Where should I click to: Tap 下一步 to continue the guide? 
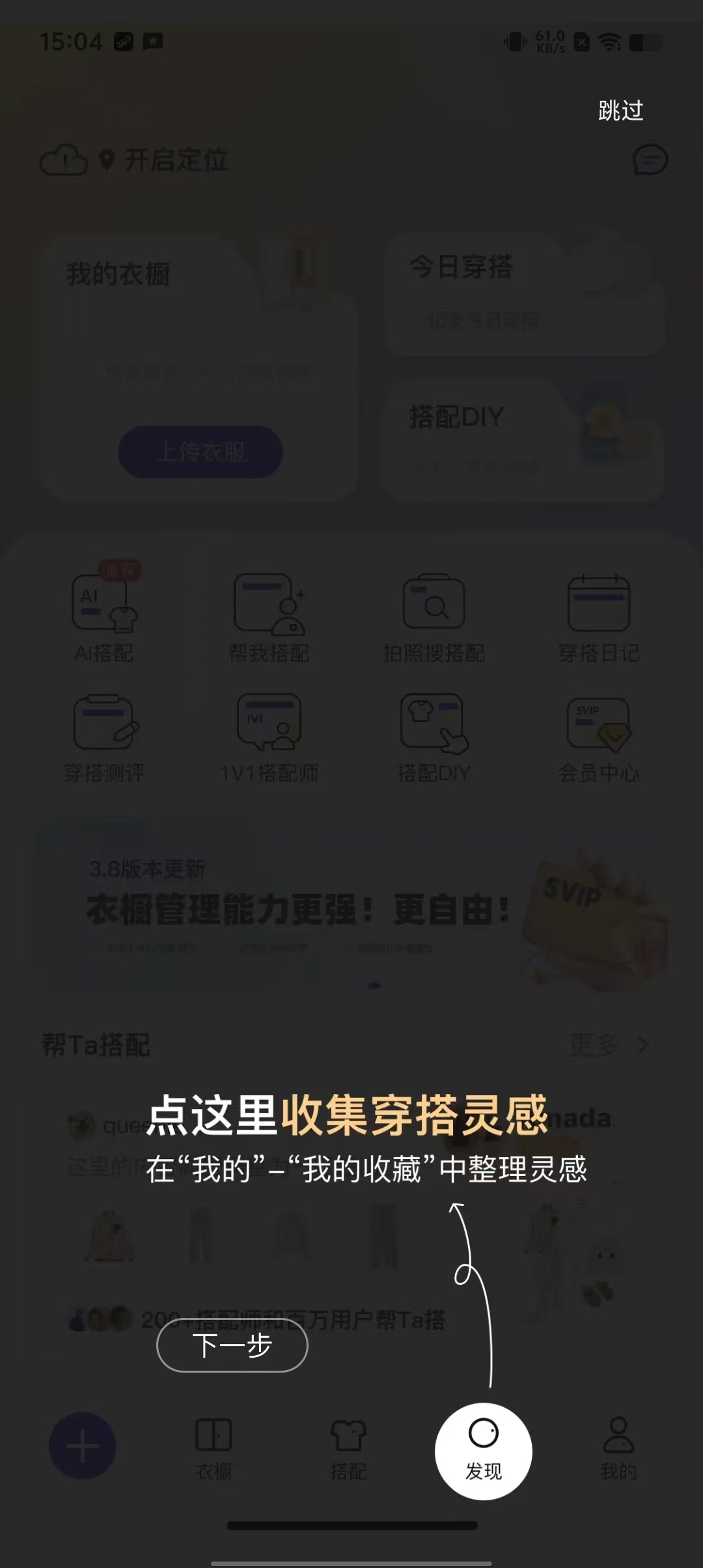pyautogui.click(x=232, y=1345)
